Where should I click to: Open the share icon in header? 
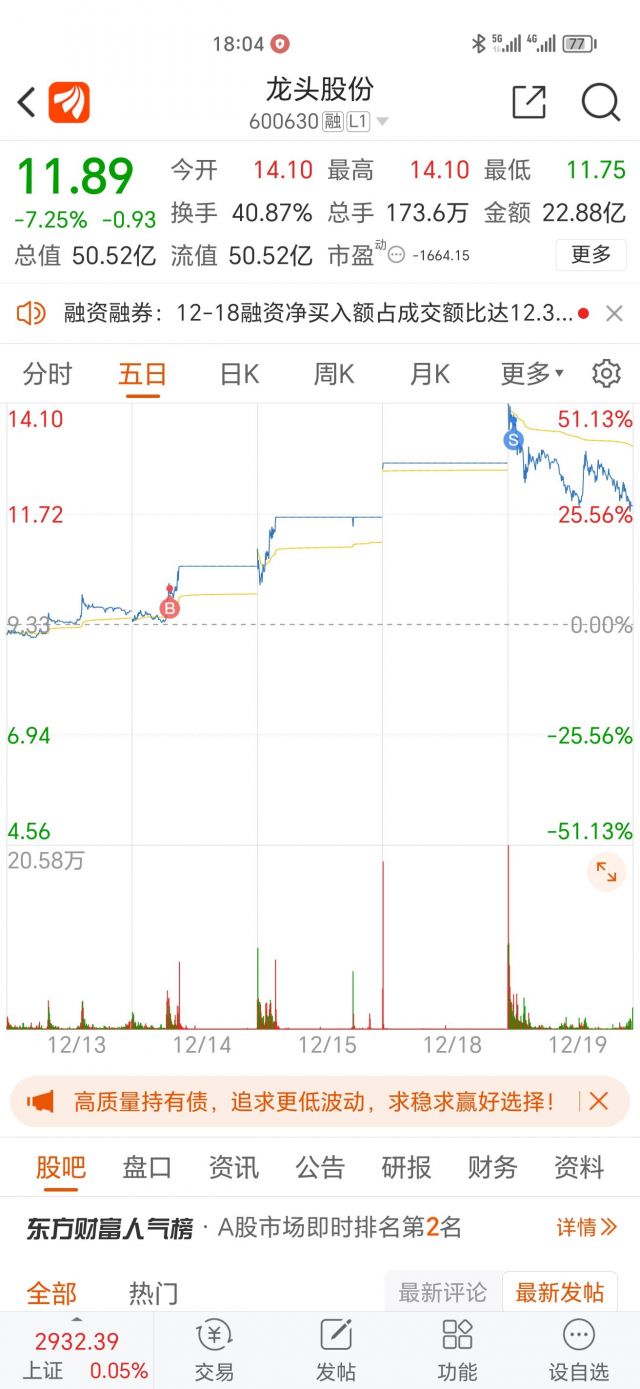pos(529,102)
